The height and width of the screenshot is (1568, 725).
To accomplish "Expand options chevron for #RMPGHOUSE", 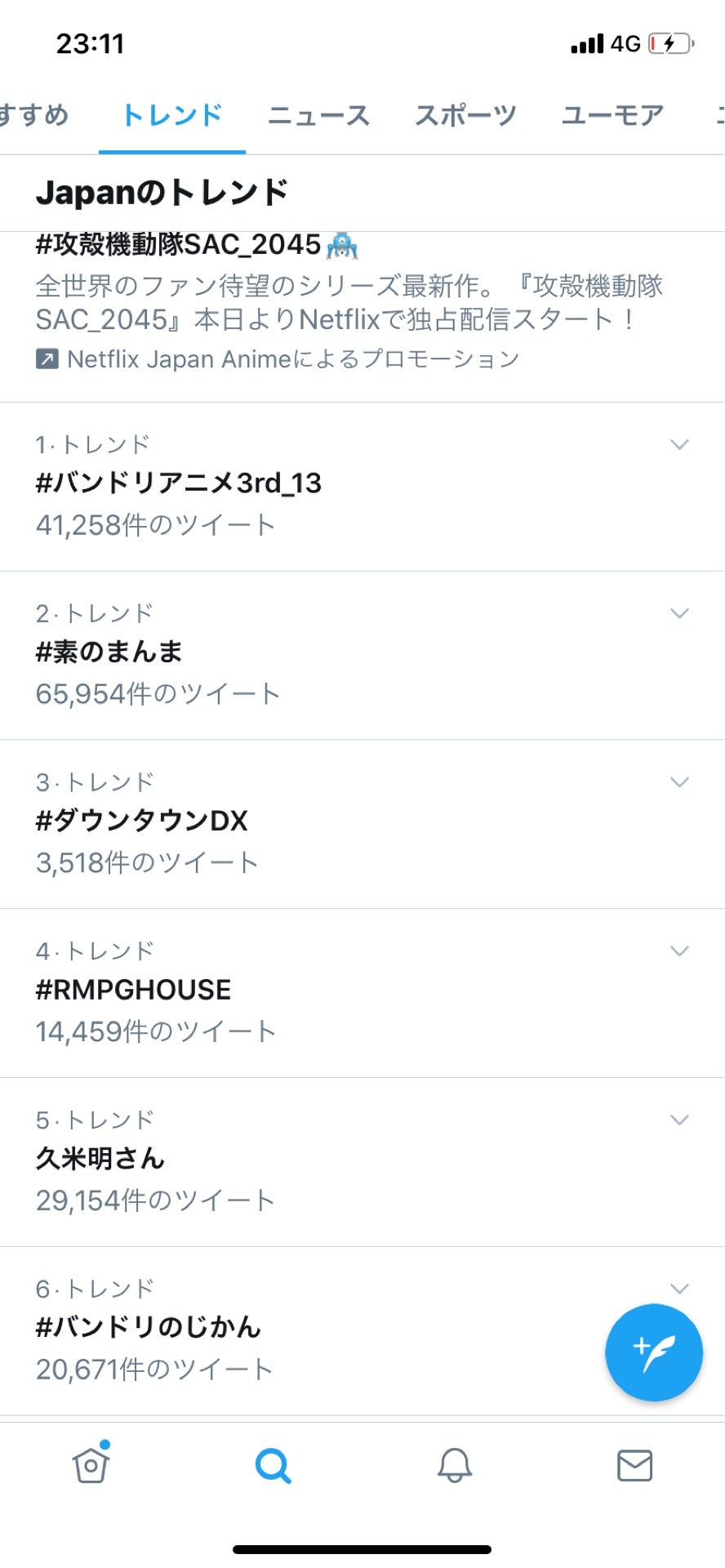I will pyautogui.click(x=679, y=951).
